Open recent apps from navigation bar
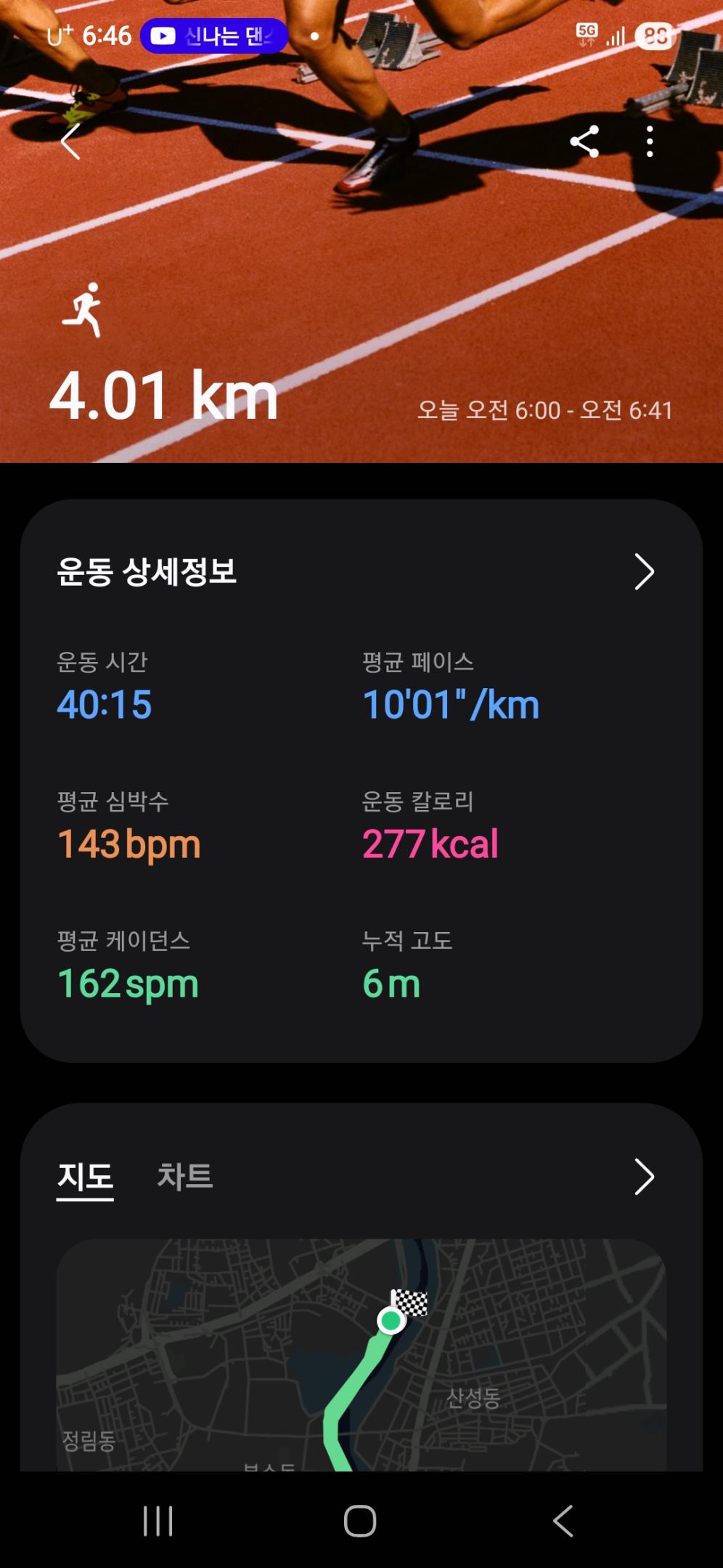723x1568 pixels. (158, 1521)
